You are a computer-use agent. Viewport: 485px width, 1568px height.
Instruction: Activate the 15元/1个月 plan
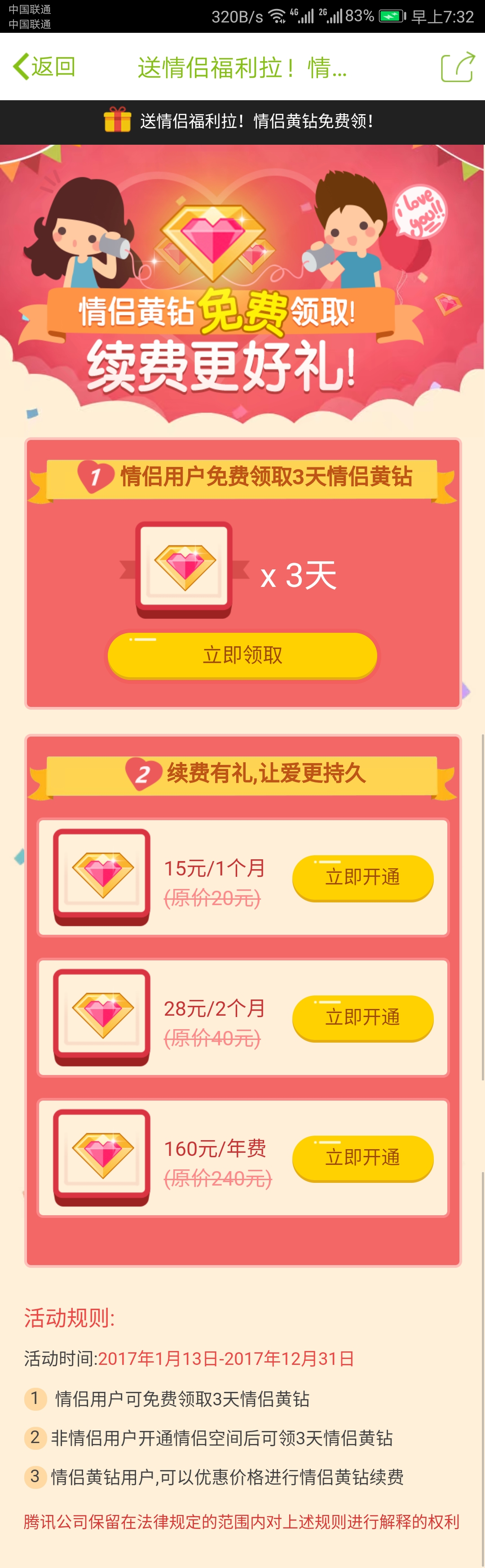(363, 877)
